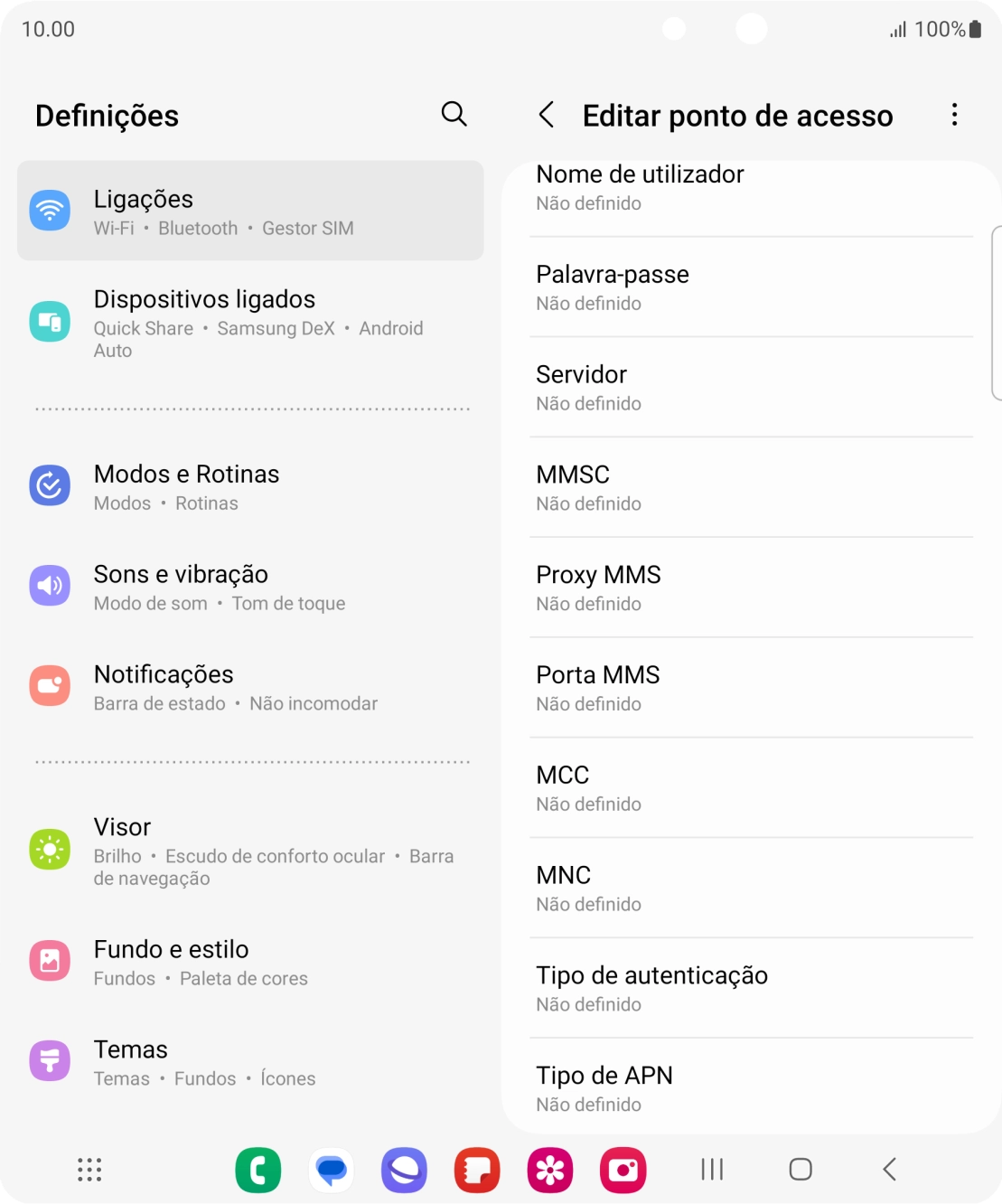
Task: Tap the system home button
Action: [801, 1170]
